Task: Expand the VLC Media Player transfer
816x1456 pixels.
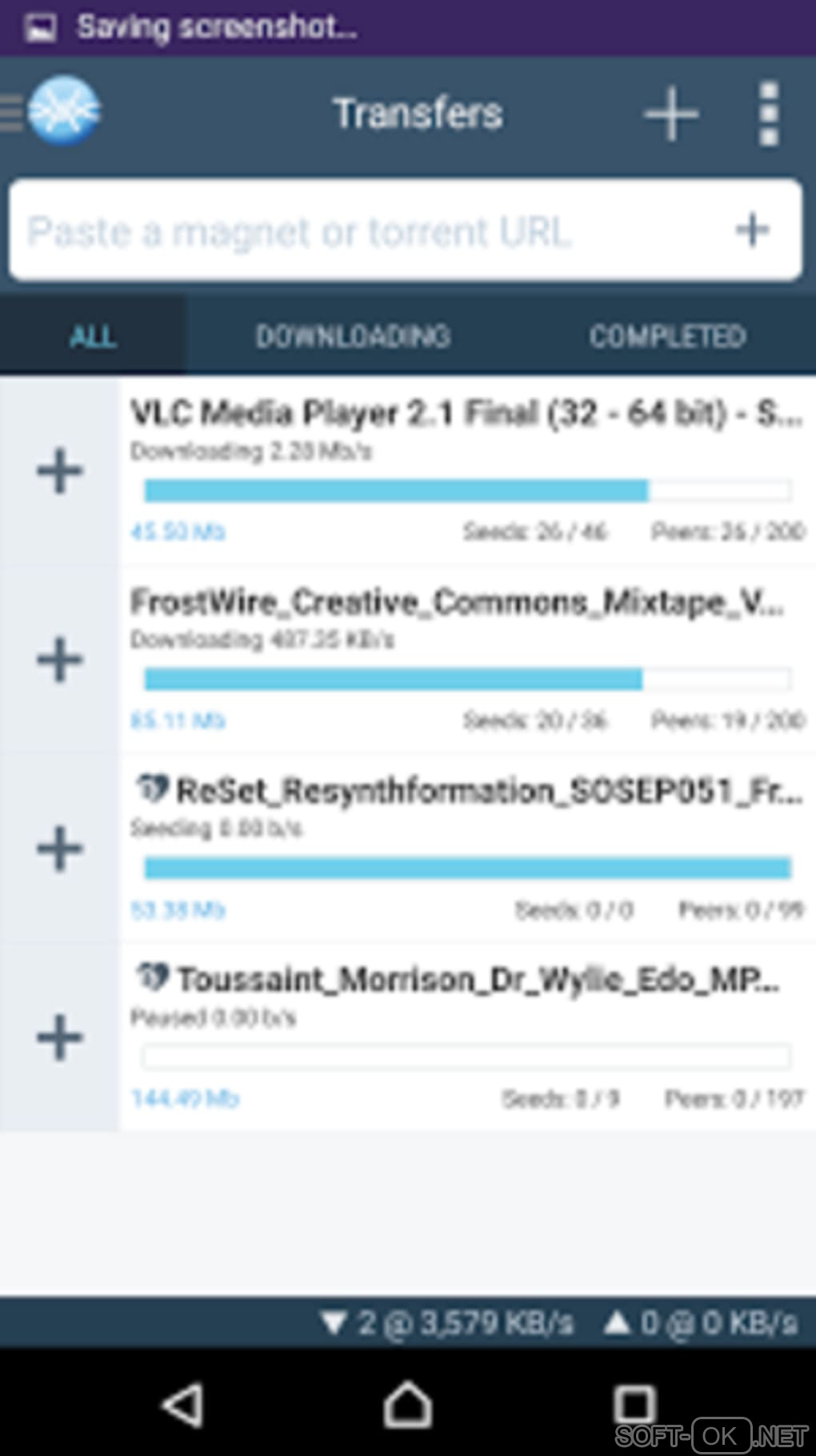Action: (60, 471)
